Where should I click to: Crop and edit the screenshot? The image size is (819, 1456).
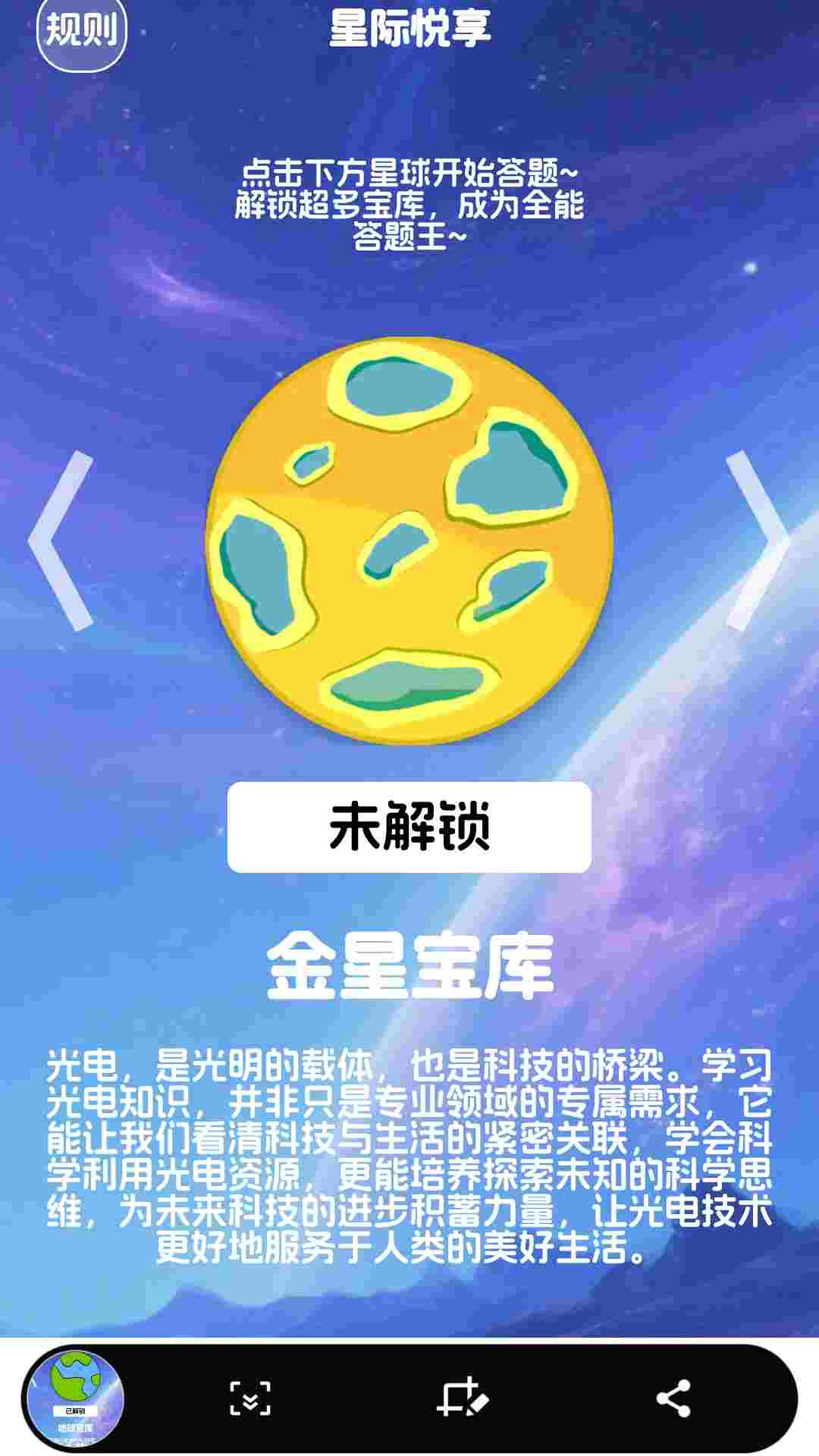(x=462, y=1398)
